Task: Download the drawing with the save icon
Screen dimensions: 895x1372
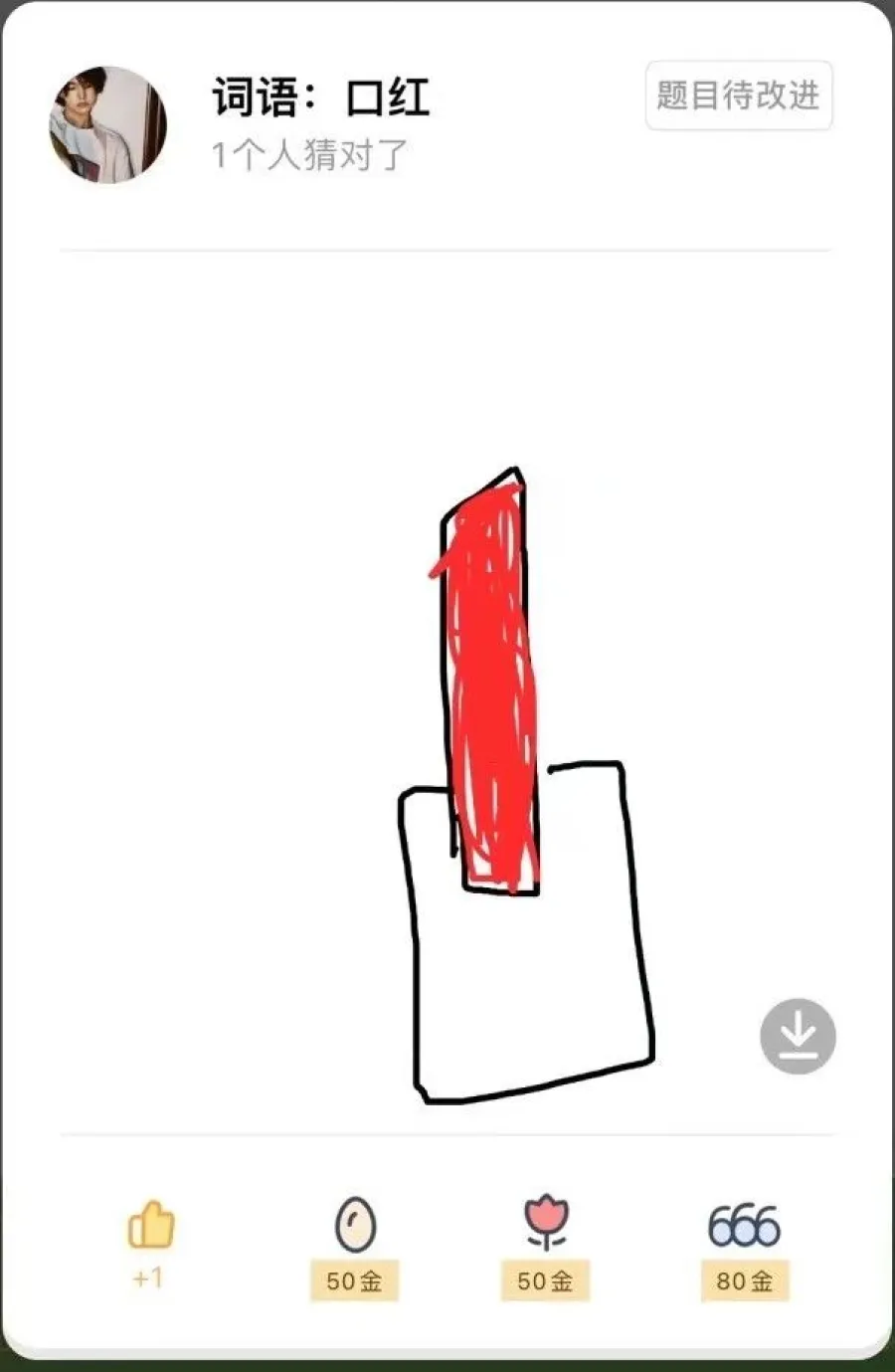Action: 798,1036
